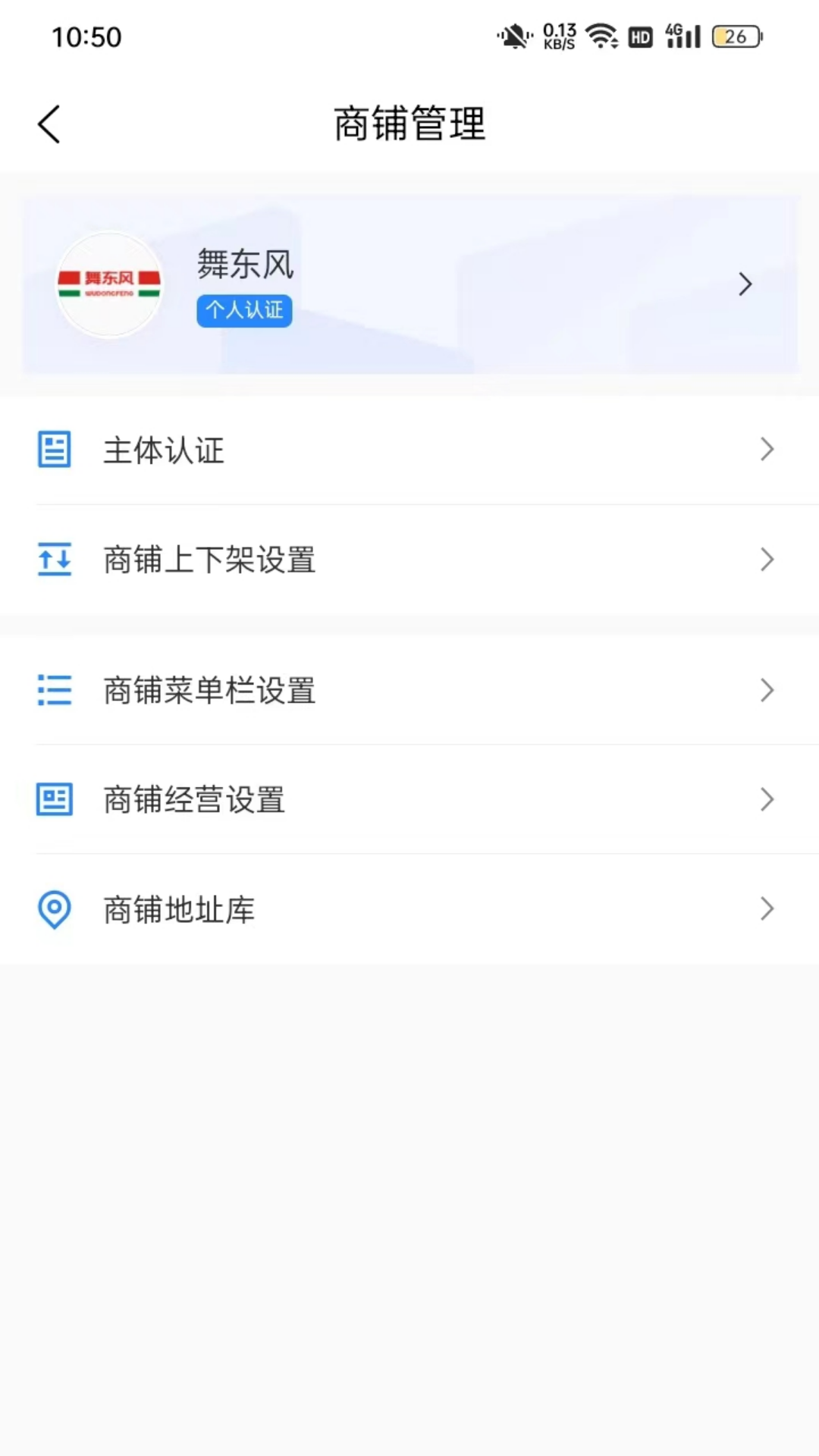
Task: Tap the 商铺地址库 location pin icon
Action: tap(54, 911)
